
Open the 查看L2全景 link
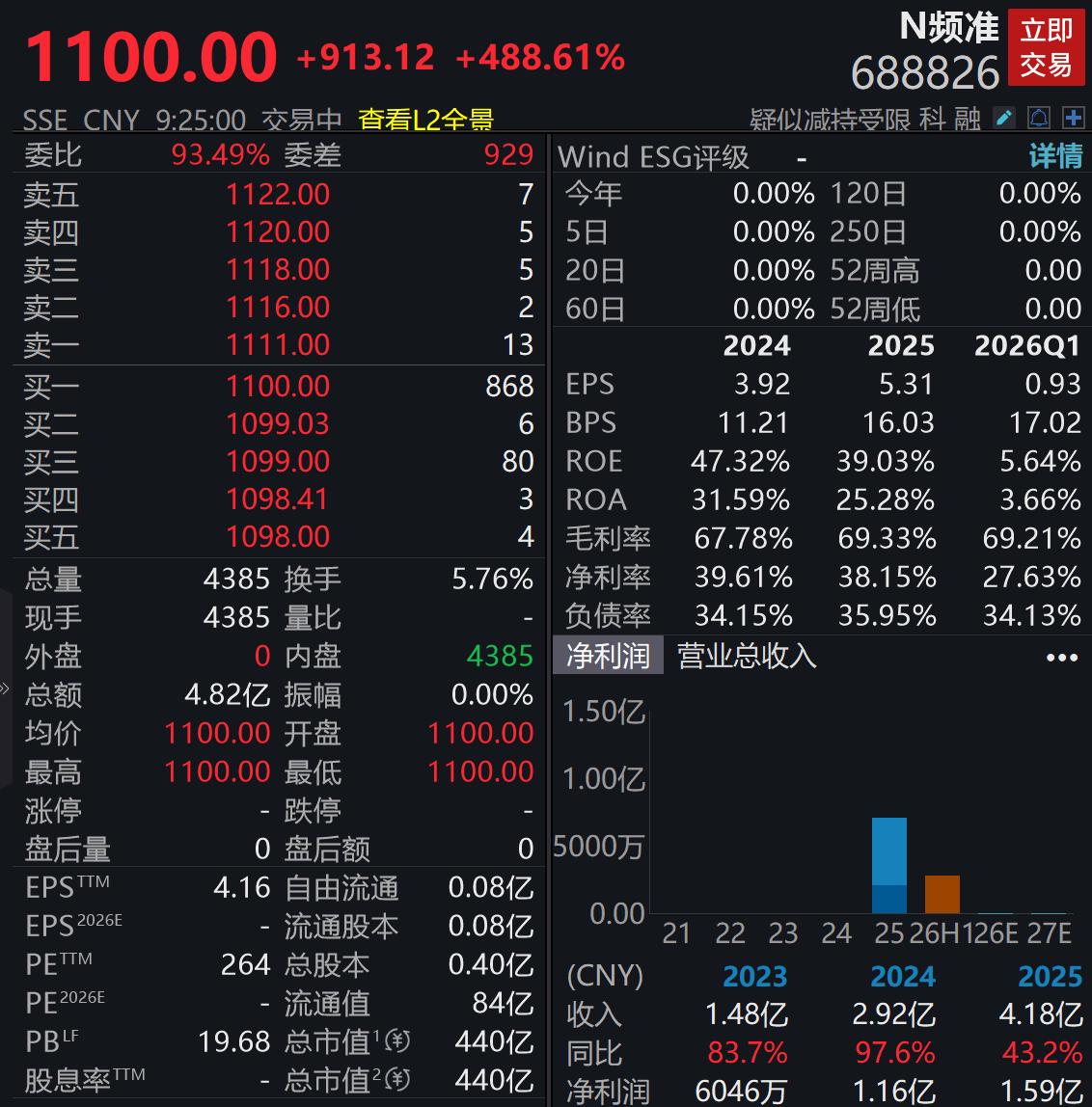click(x=425, y=120)
